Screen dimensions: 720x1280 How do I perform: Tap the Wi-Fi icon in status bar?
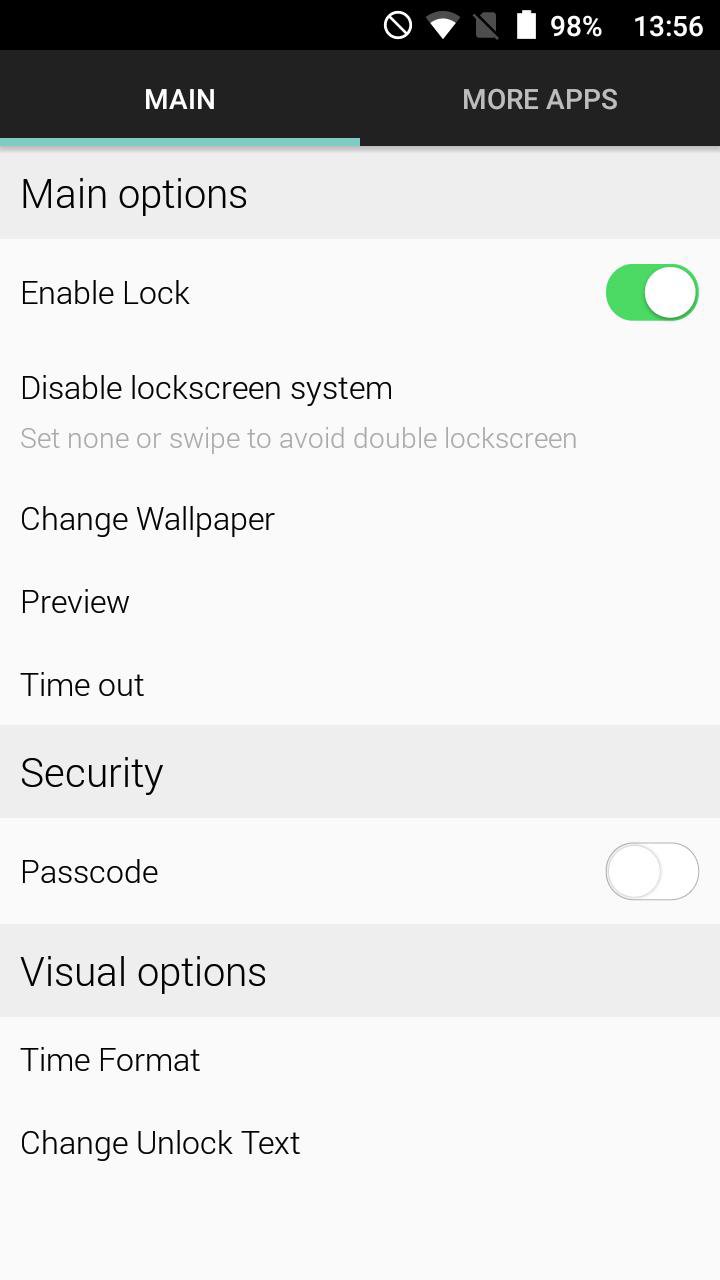[x=442, y=25]
